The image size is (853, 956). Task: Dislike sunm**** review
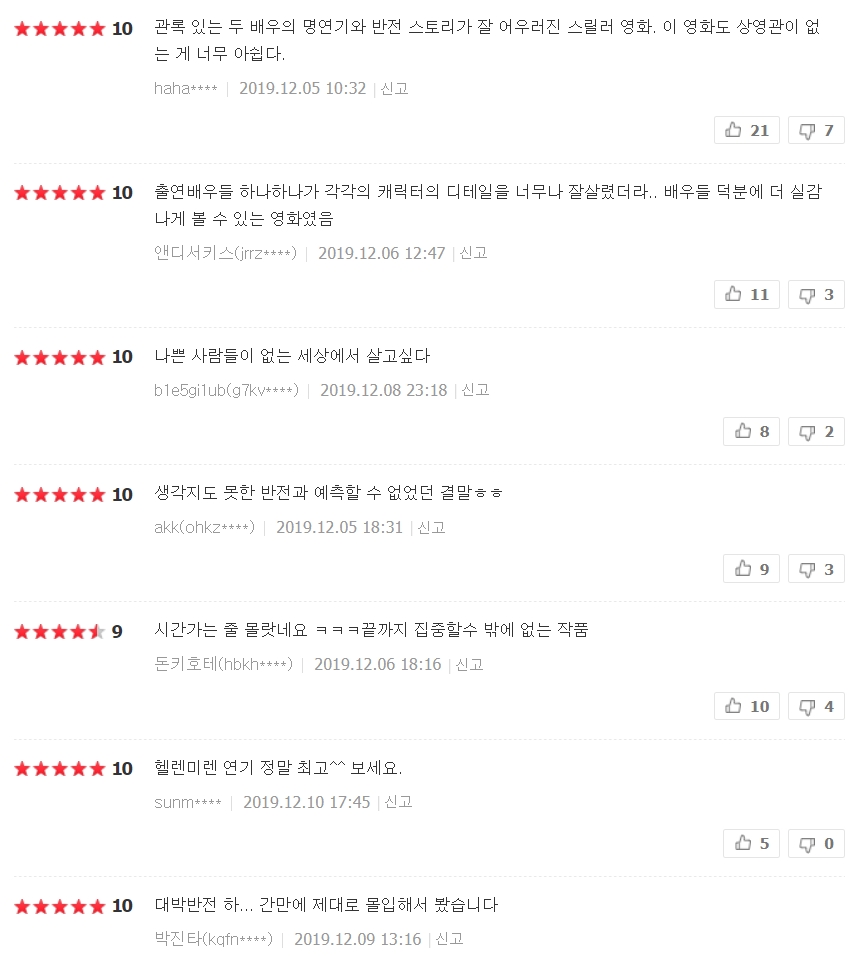pyautogui.click(x=816, y=843)
